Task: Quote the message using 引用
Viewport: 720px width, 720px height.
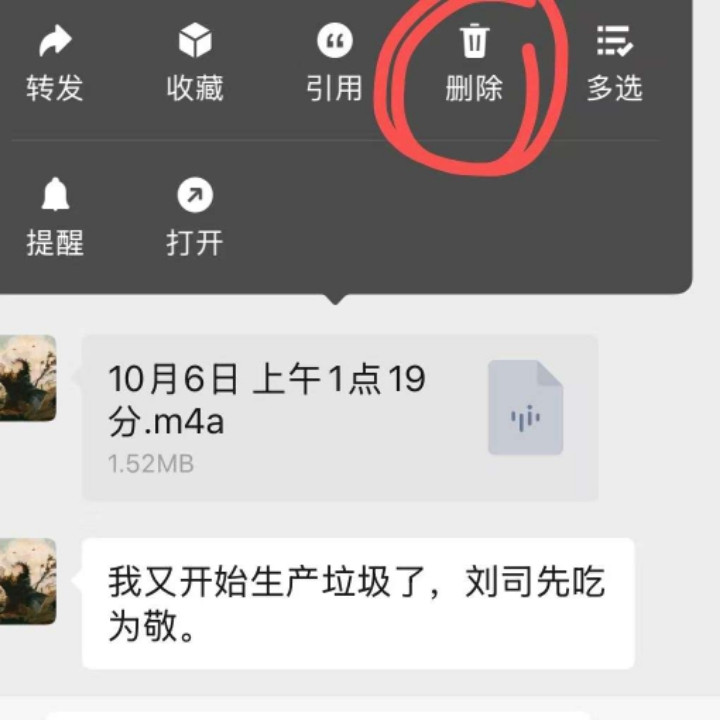Action: coord(334,63)
